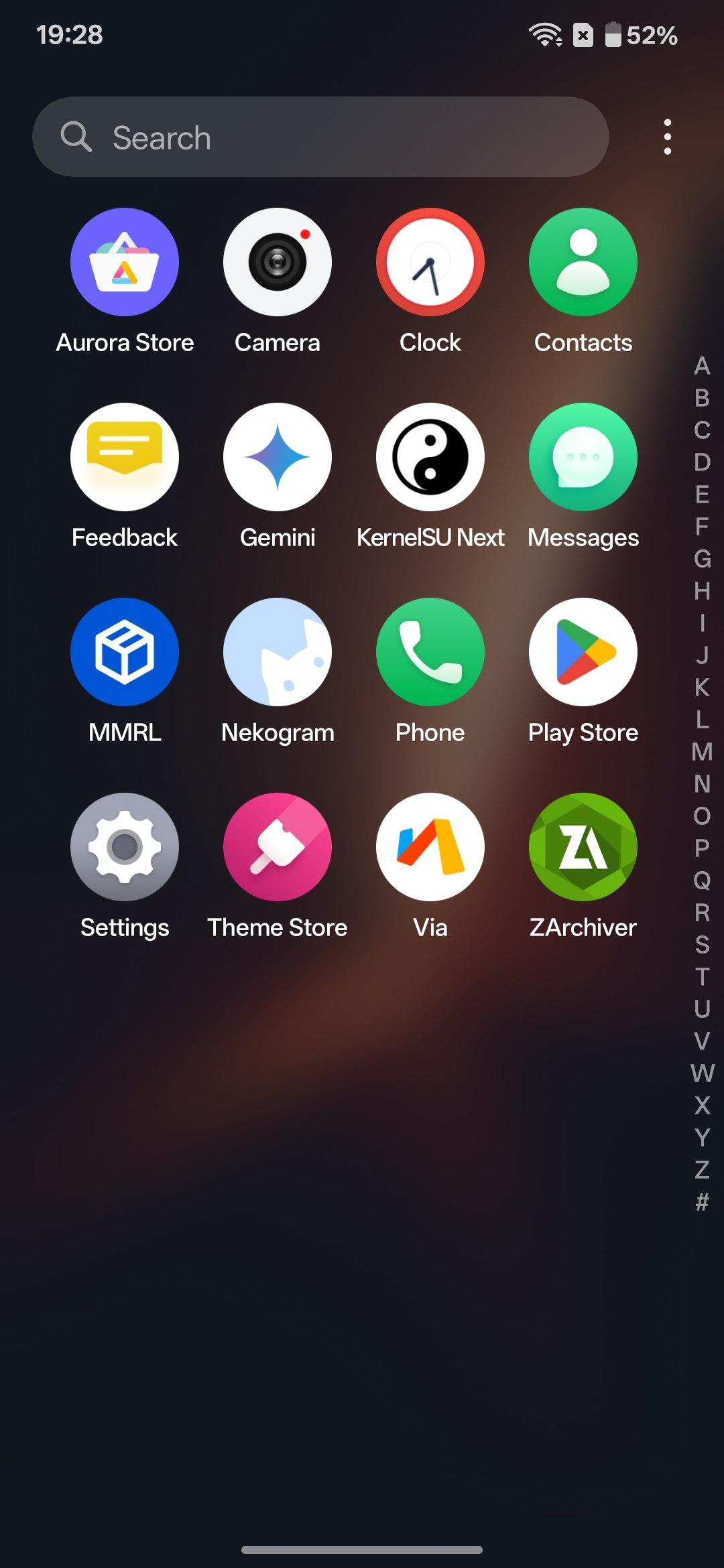The height and width of the screenshot is (1568, 724).
Task: Jump to letter M in the index
Action: tap(702, 752)
